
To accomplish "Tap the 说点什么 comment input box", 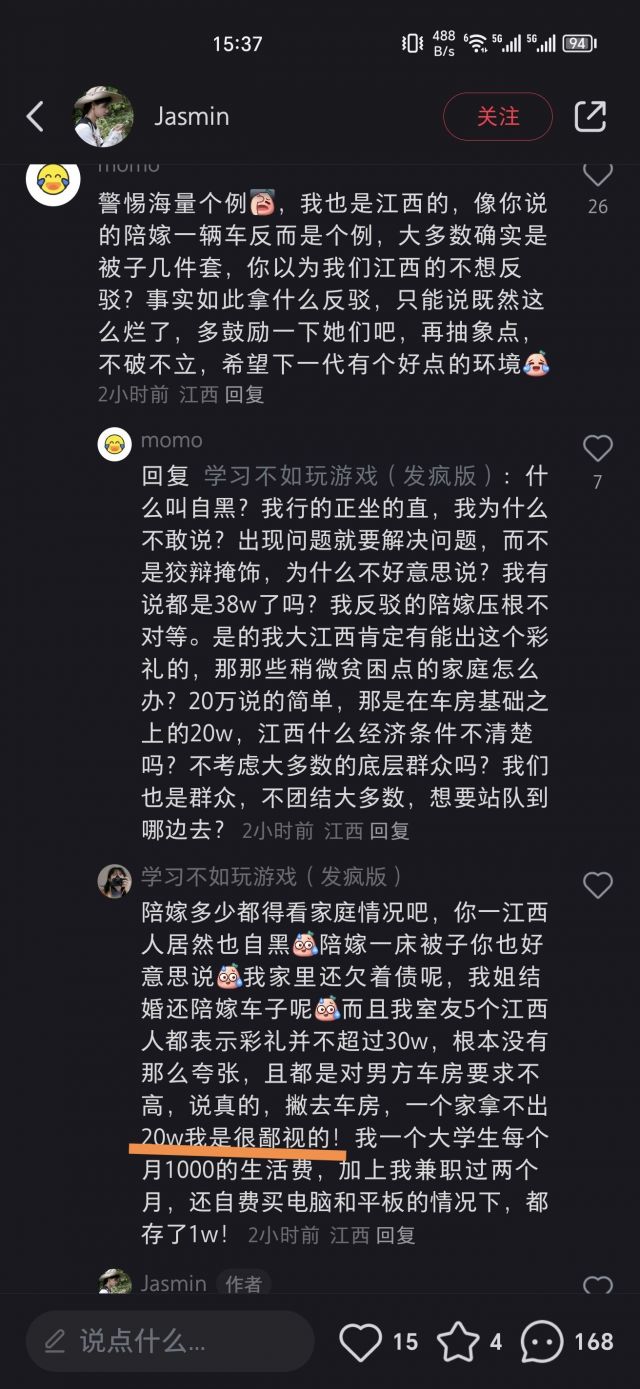I will tap(170, 1340).
